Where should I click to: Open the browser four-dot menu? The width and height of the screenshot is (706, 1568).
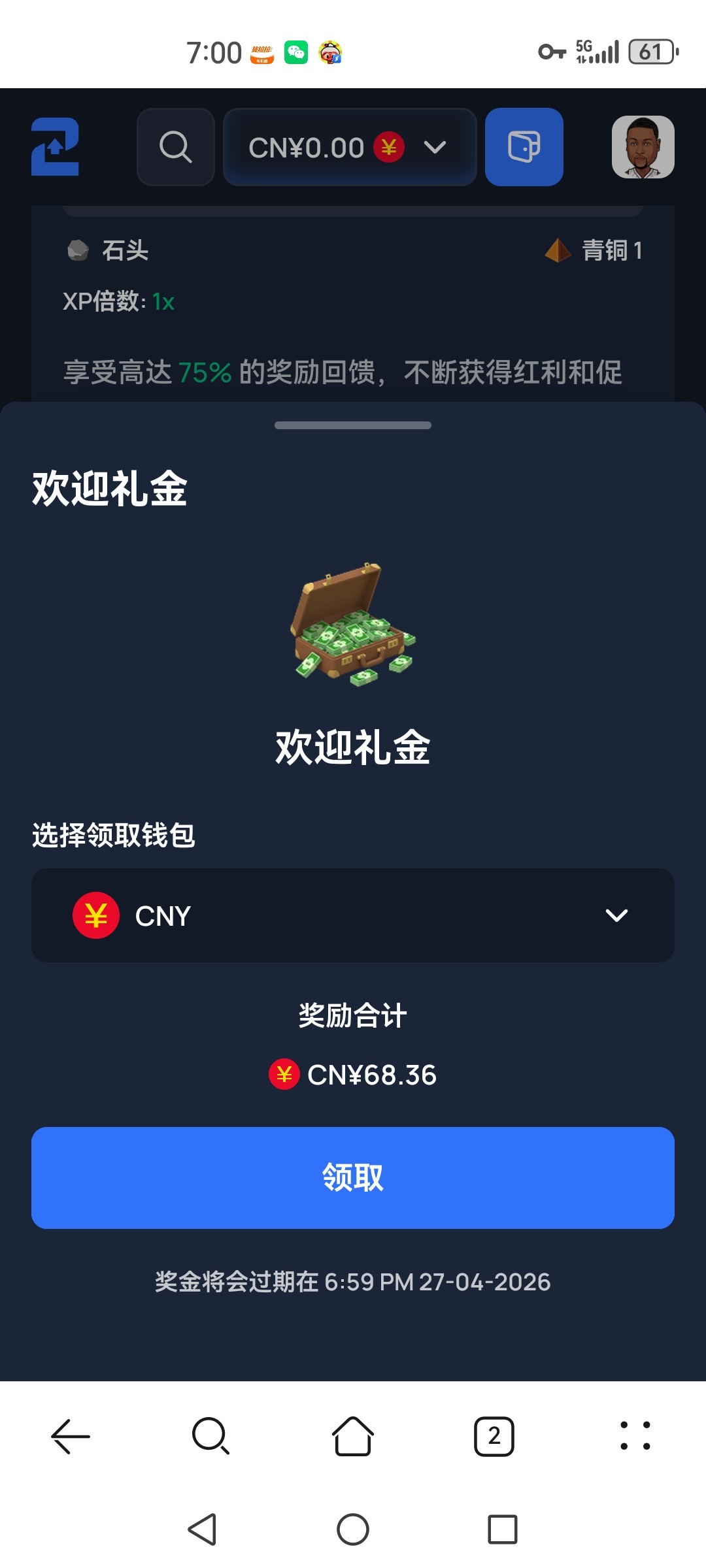(635, 1436)
